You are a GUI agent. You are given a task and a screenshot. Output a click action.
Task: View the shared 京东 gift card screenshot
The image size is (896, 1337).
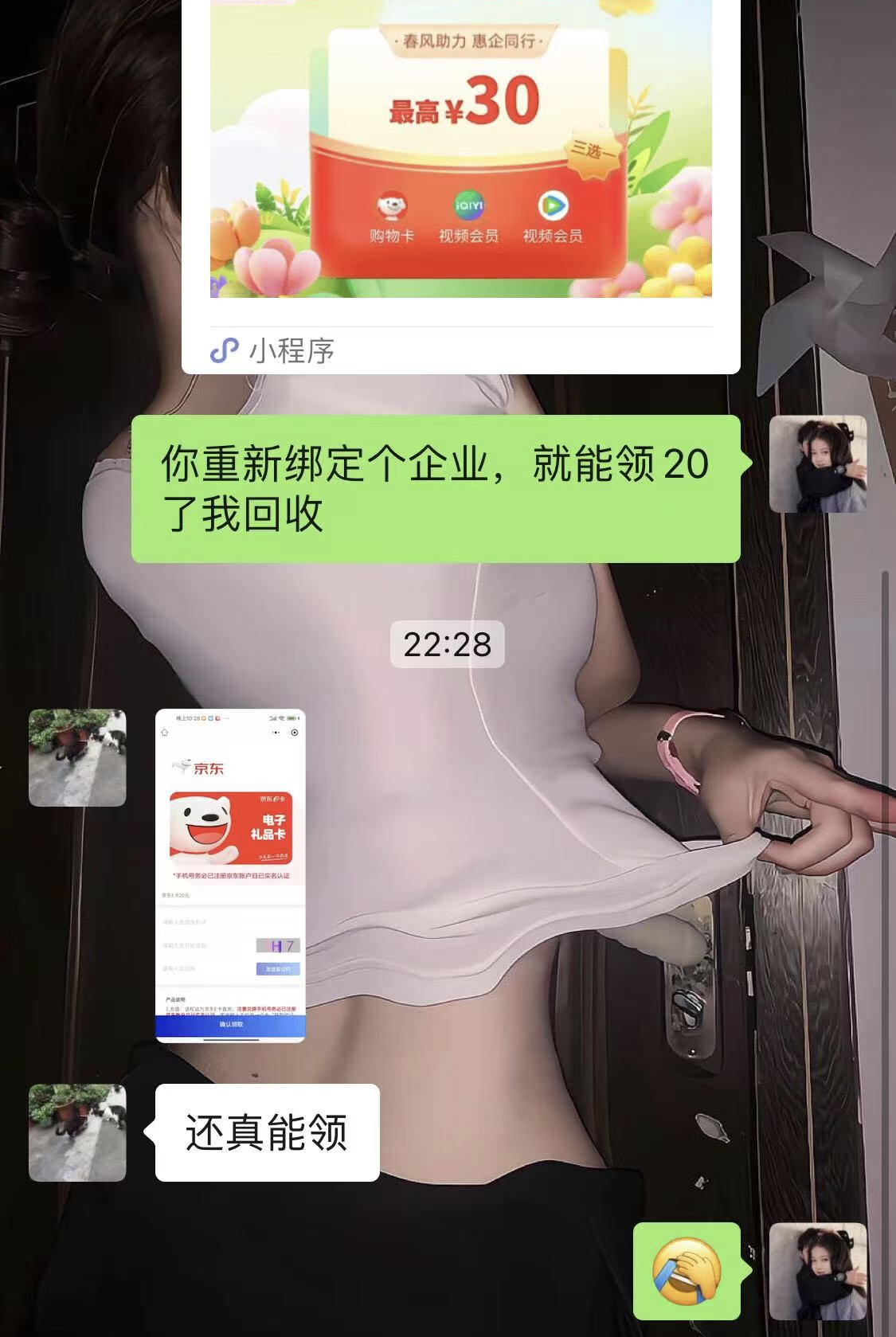tap(230, 875)
